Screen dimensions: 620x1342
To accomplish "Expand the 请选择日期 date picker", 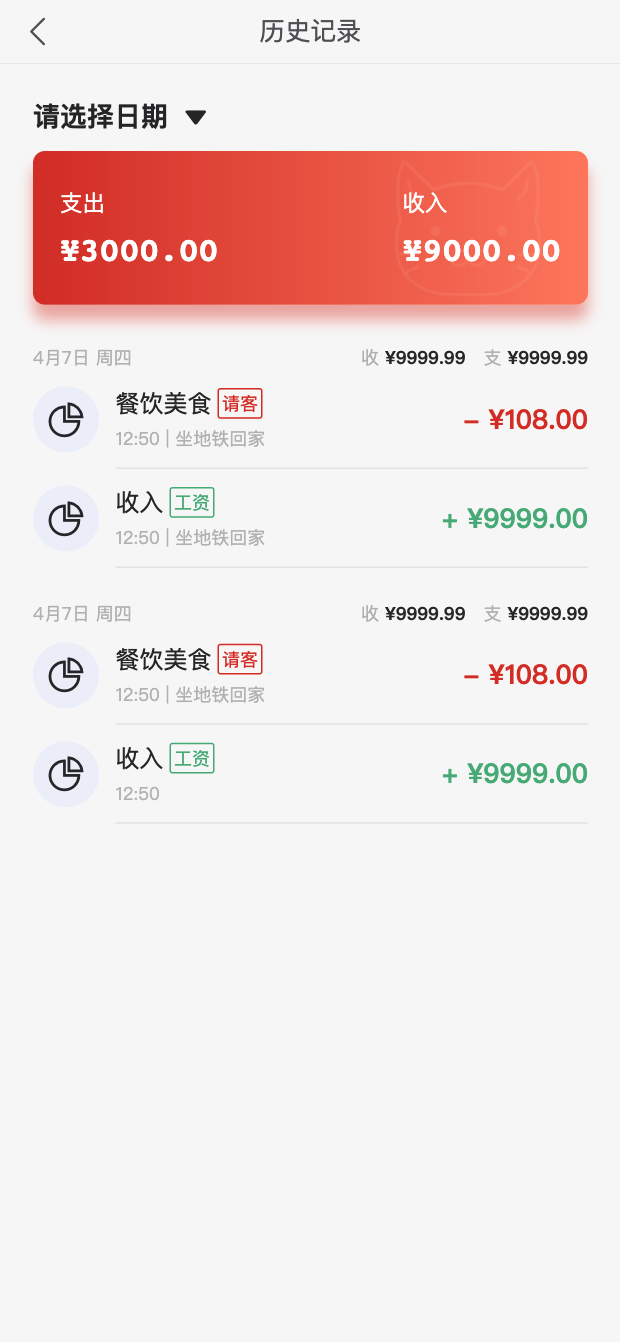I will coord(120,117).
